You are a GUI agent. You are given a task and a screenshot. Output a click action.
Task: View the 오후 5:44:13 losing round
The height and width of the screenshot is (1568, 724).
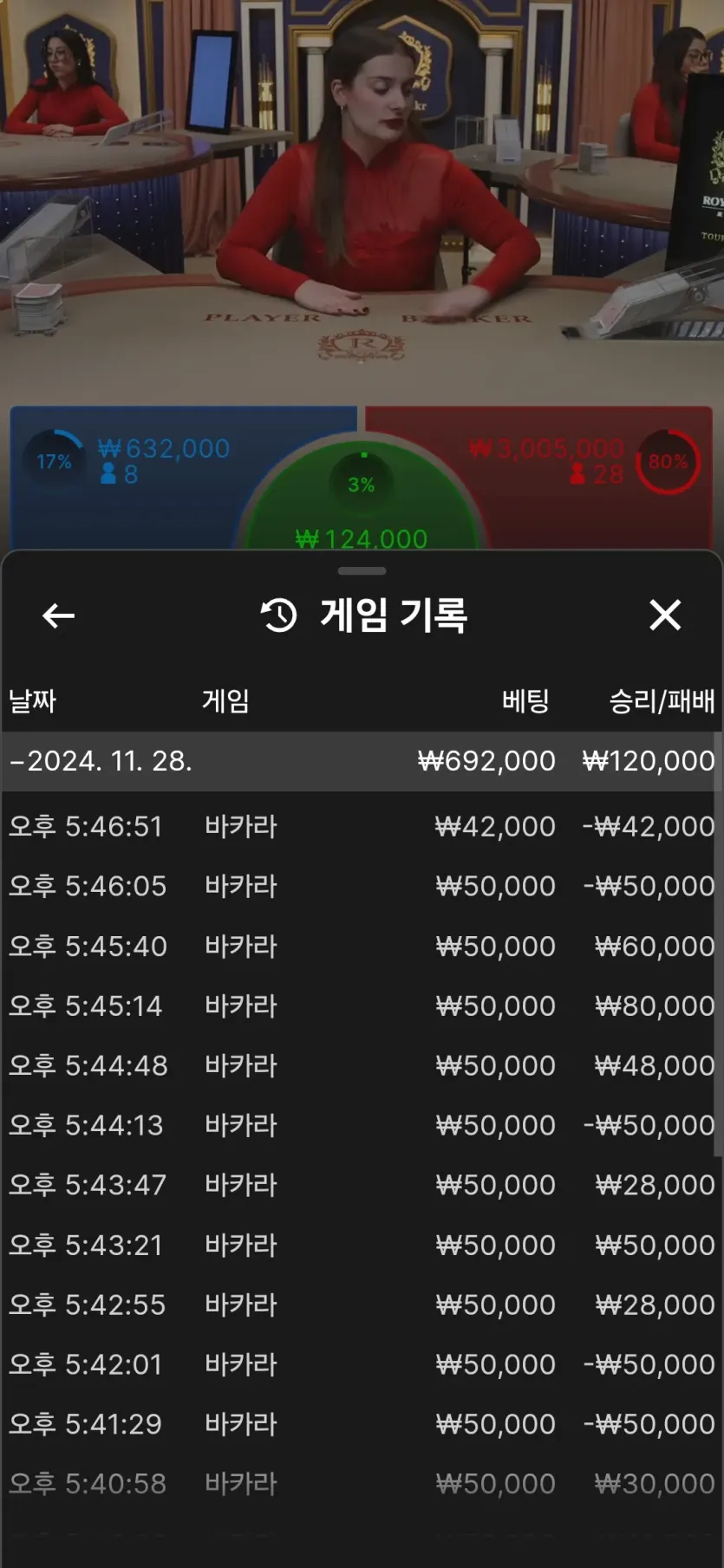361,1125
